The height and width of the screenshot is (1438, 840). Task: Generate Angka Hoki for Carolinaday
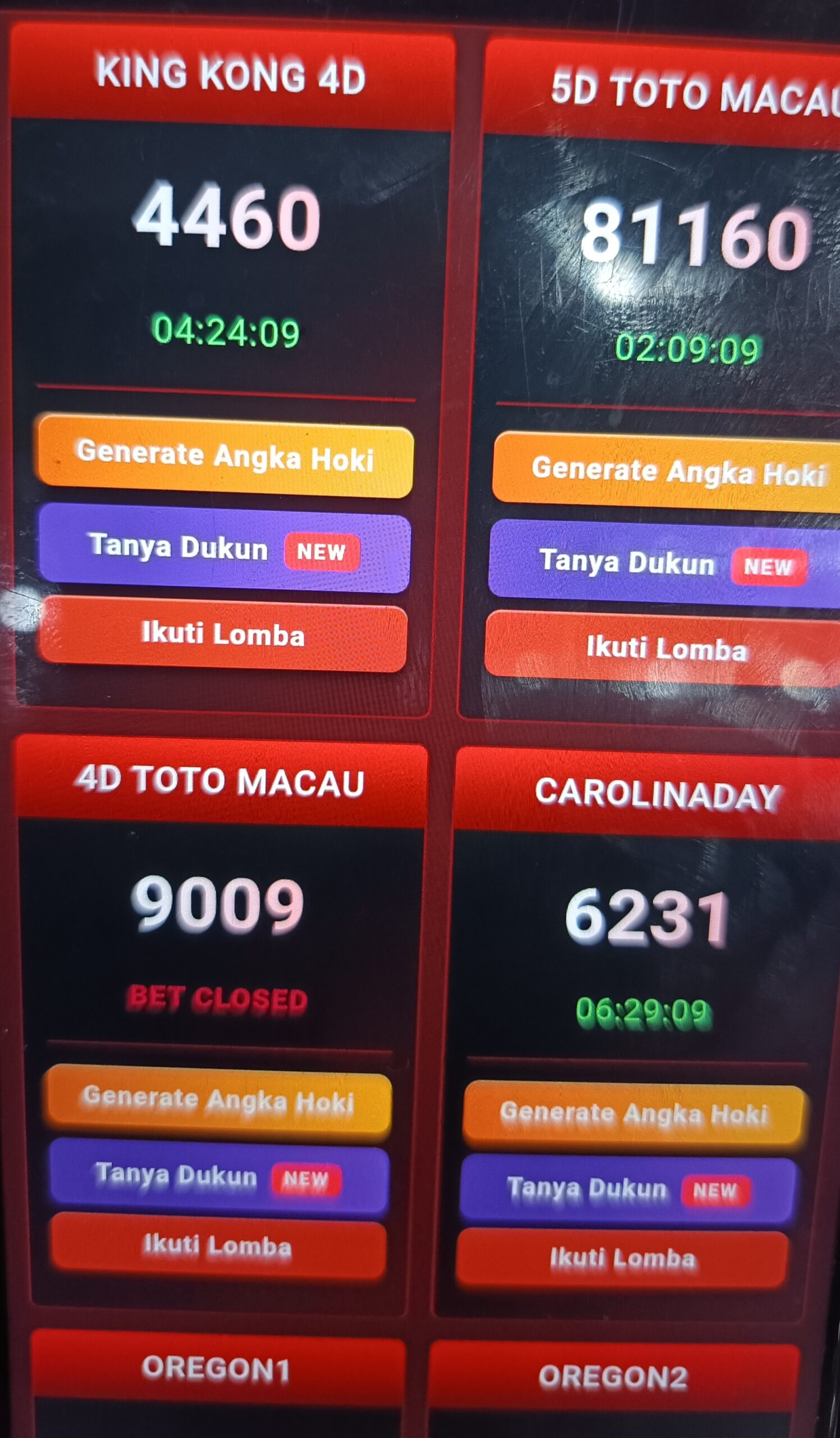(633, 1114)
